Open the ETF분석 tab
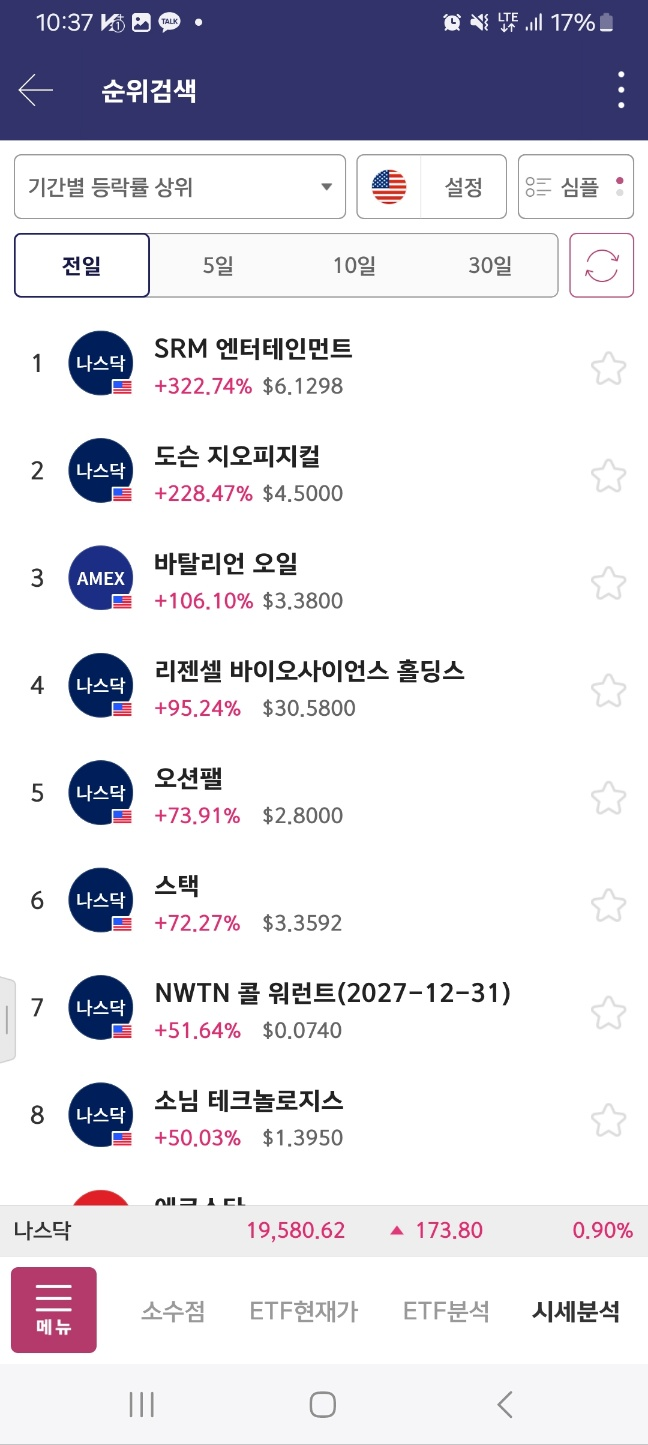The height and width of the screenshot is (1445, 648). pyautogui.click(x=446, y=1311)
